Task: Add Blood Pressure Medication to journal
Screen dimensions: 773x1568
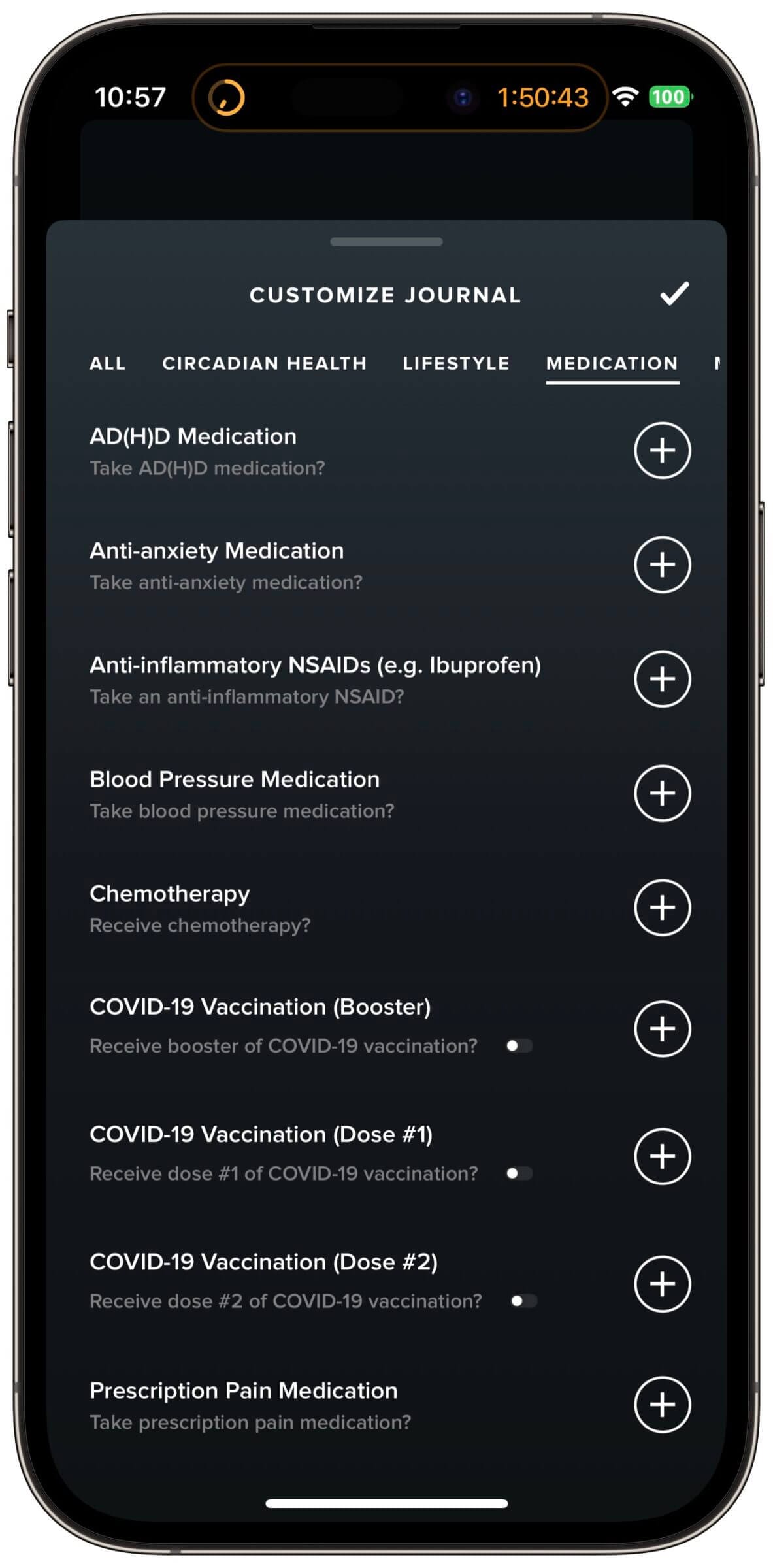Action: [662, 794]
